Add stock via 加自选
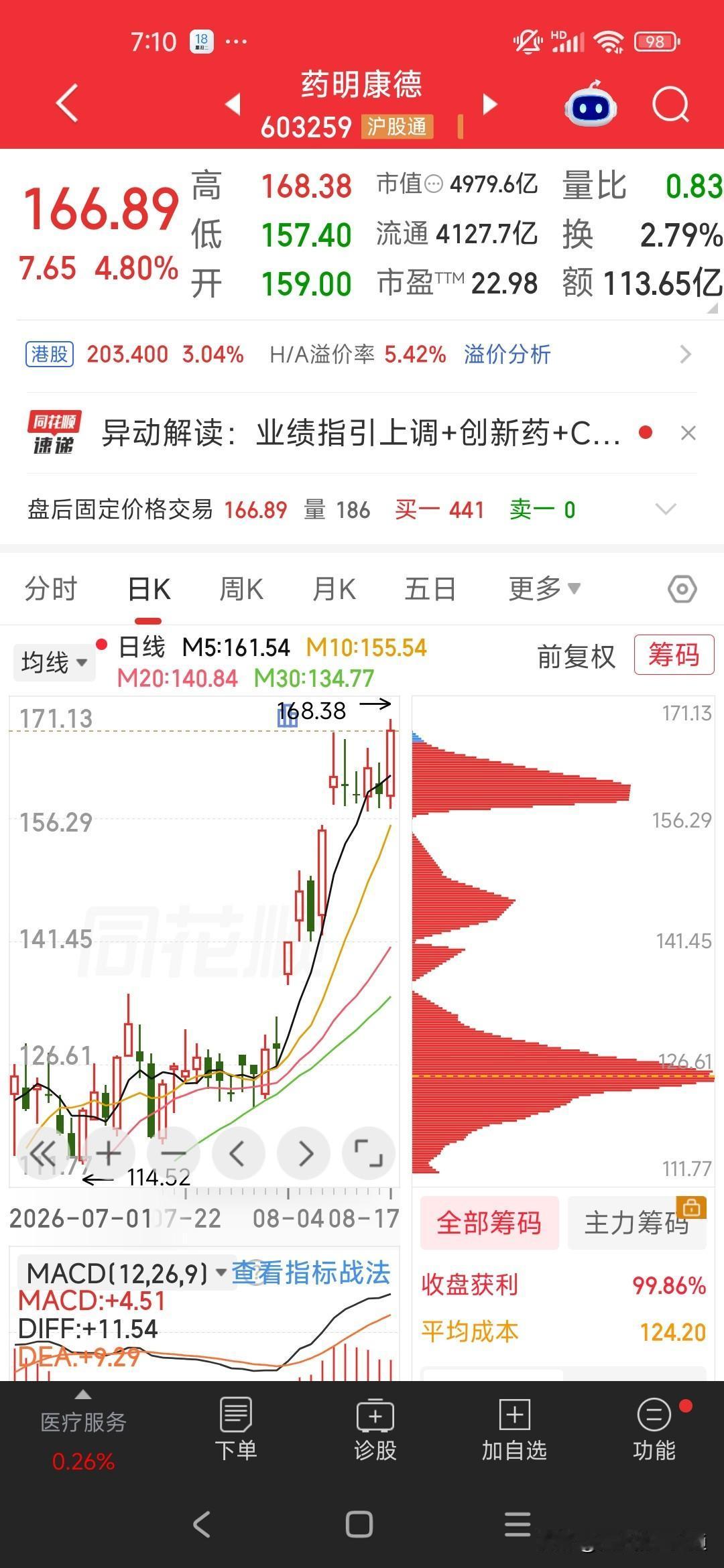 coord(514,1429)
